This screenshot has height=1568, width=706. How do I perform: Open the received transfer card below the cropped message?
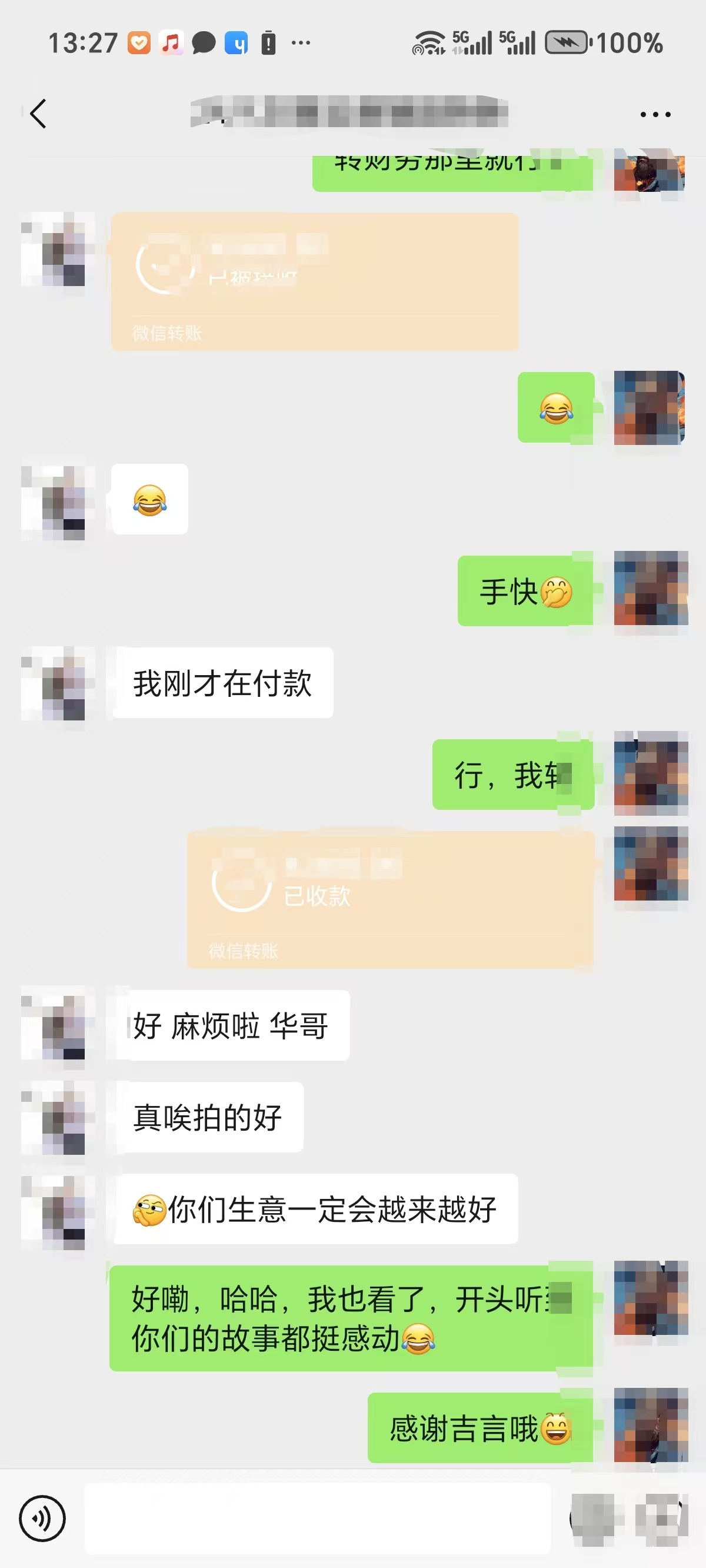315,281
